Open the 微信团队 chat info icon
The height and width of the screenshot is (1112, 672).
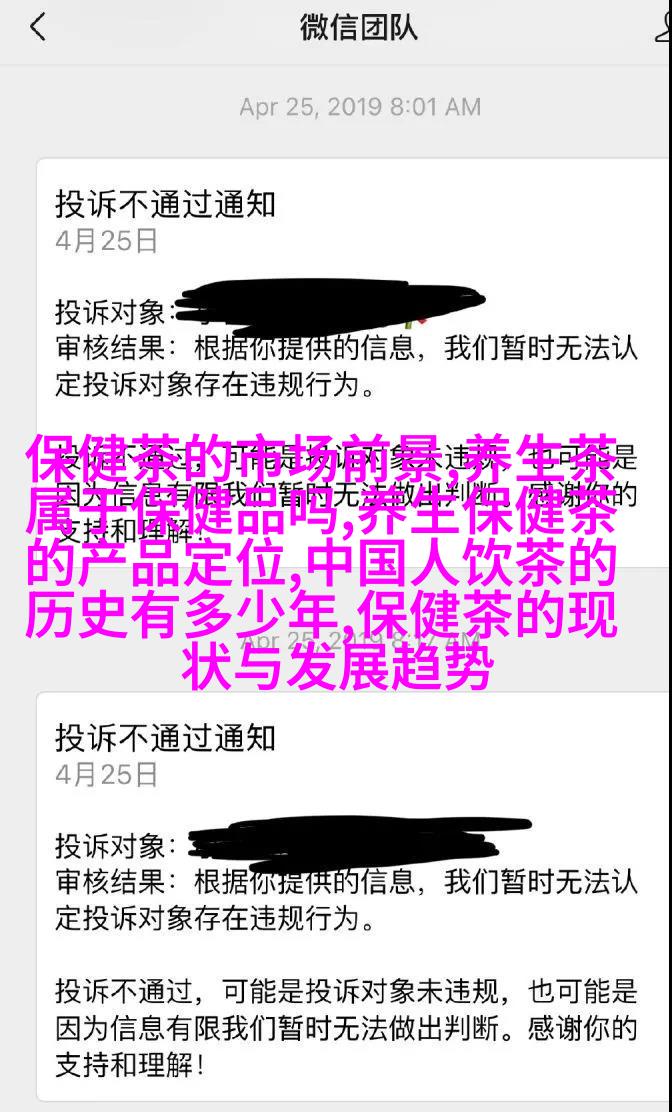663,27
